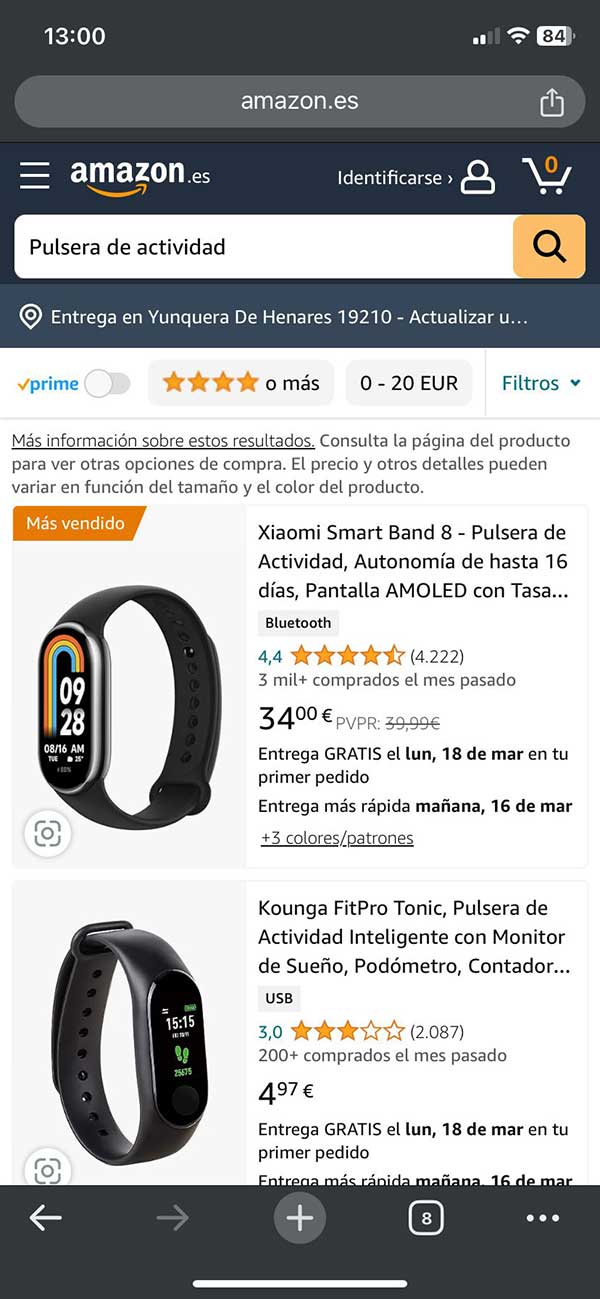Open the browser's three-dot menu
The image size is (600, 1299).
[542, 1218]
